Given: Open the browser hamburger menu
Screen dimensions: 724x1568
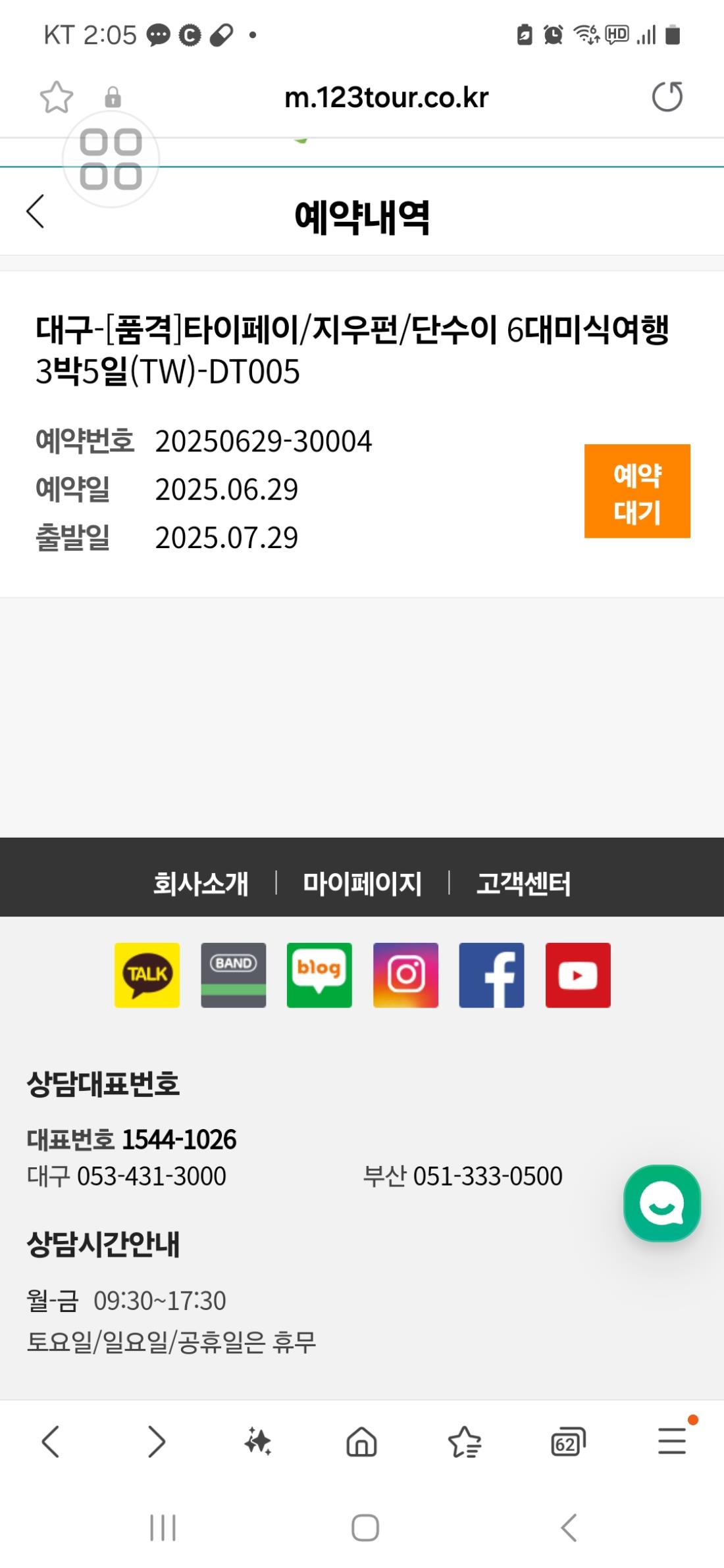Looking at the screenshot, I should click(x=672, y=1441).
